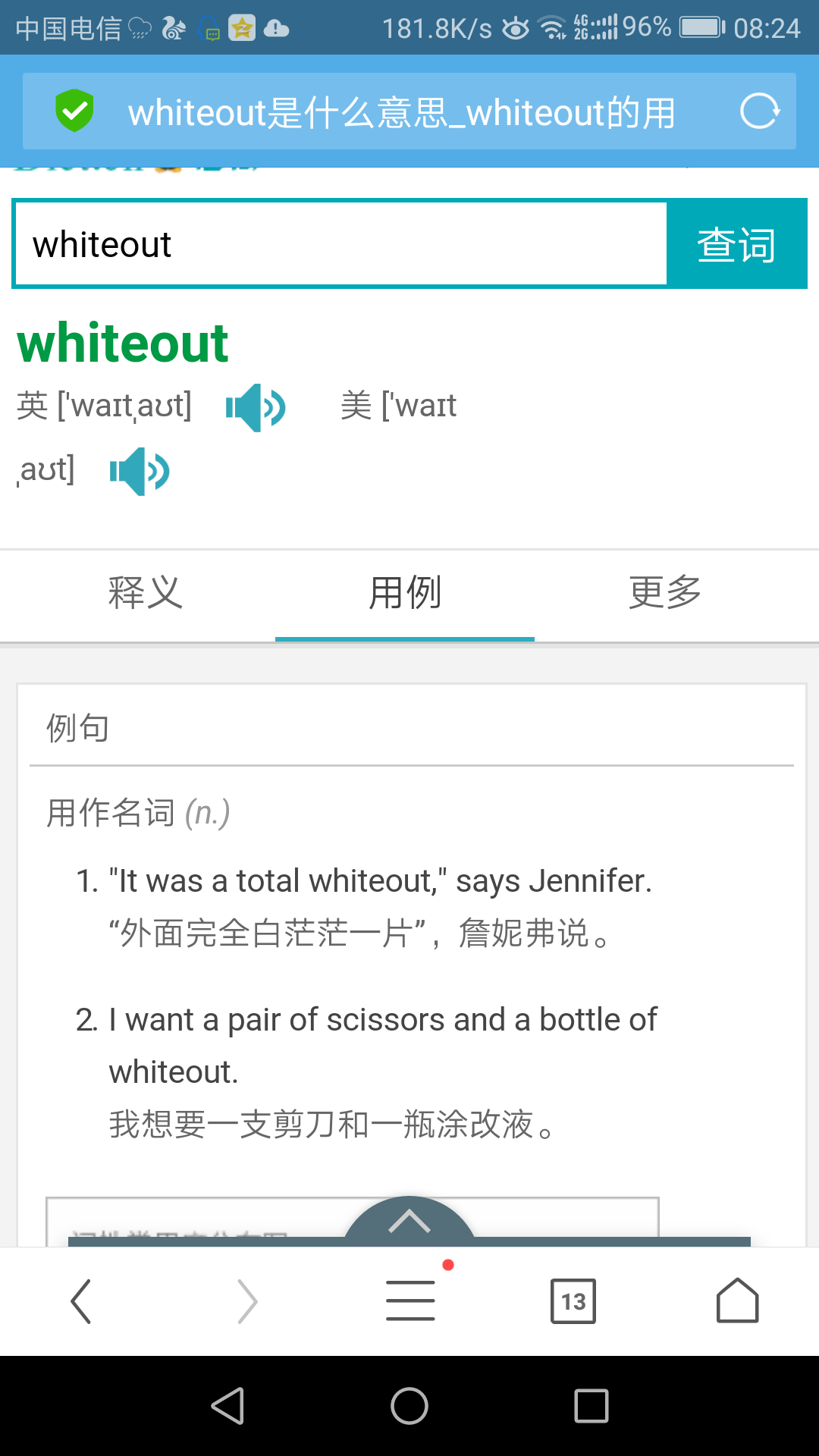This screenshot has height=1456, width=819.
Task: Reload the page with the refresh icon
Action: [759, 111]
